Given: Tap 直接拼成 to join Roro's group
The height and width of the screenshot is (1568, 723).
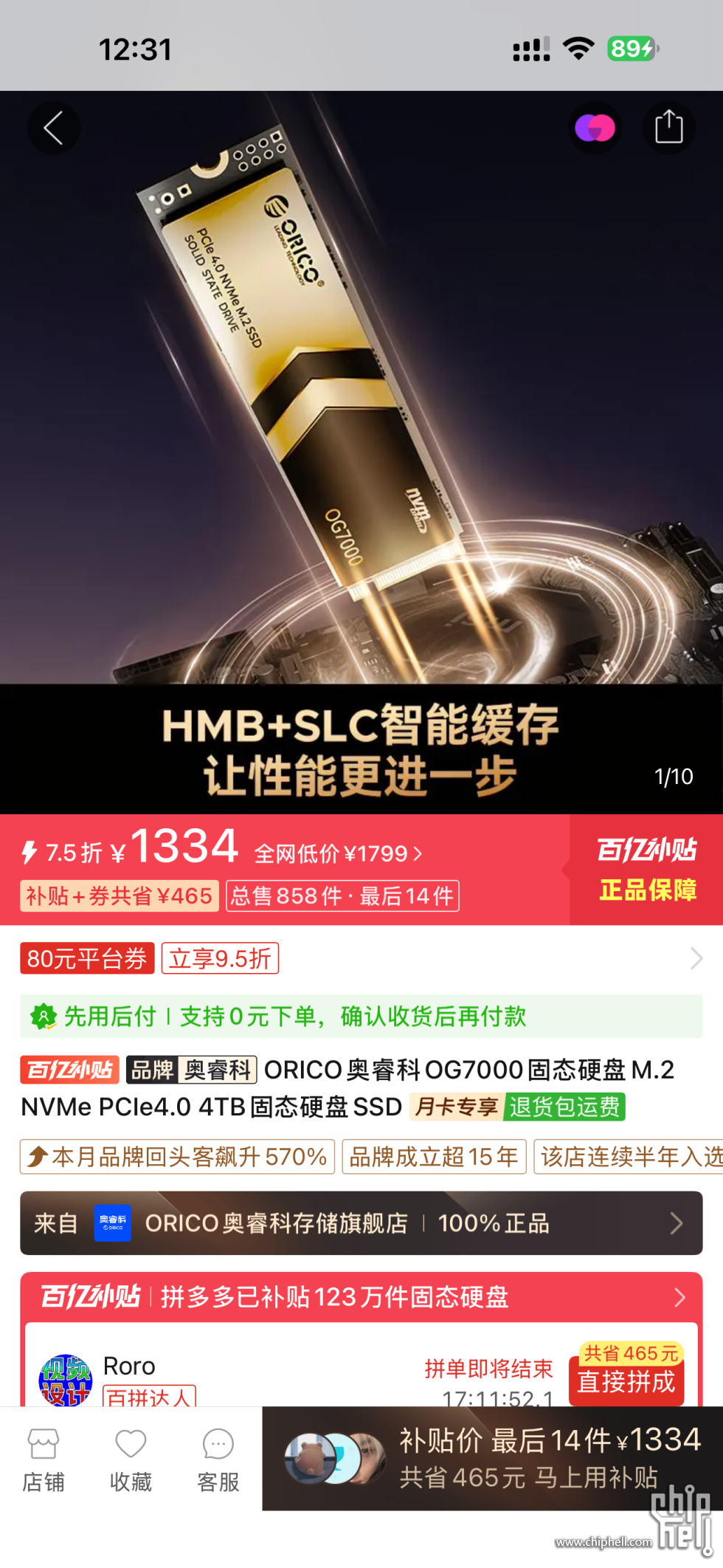Looking at the screenshot, I should pos(626,1381).
